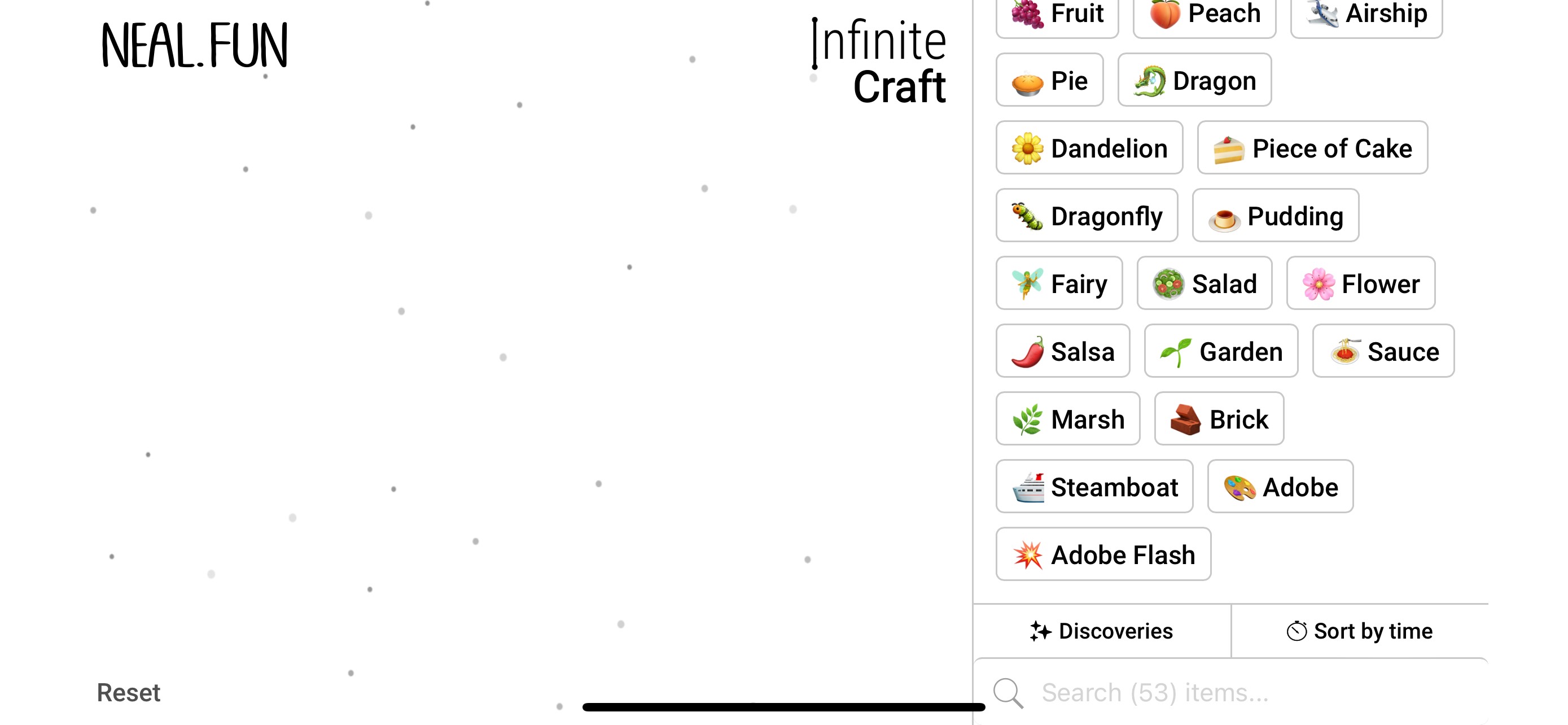The image size is (1568, 725).
Task: Toggle Sort by time
Action: [x=1360, y=631]
